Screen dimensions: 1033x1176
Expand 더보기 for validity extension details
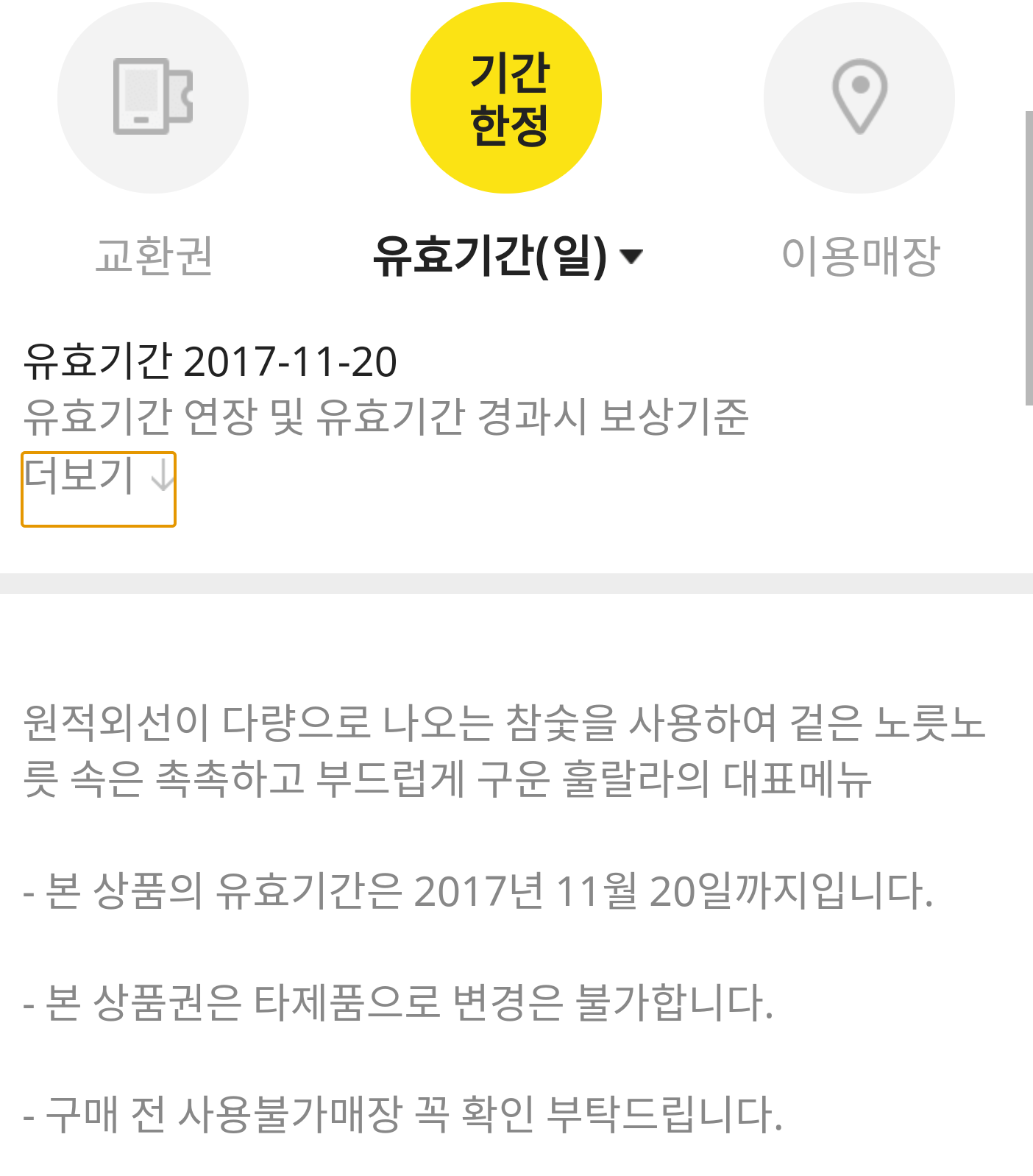99,488
